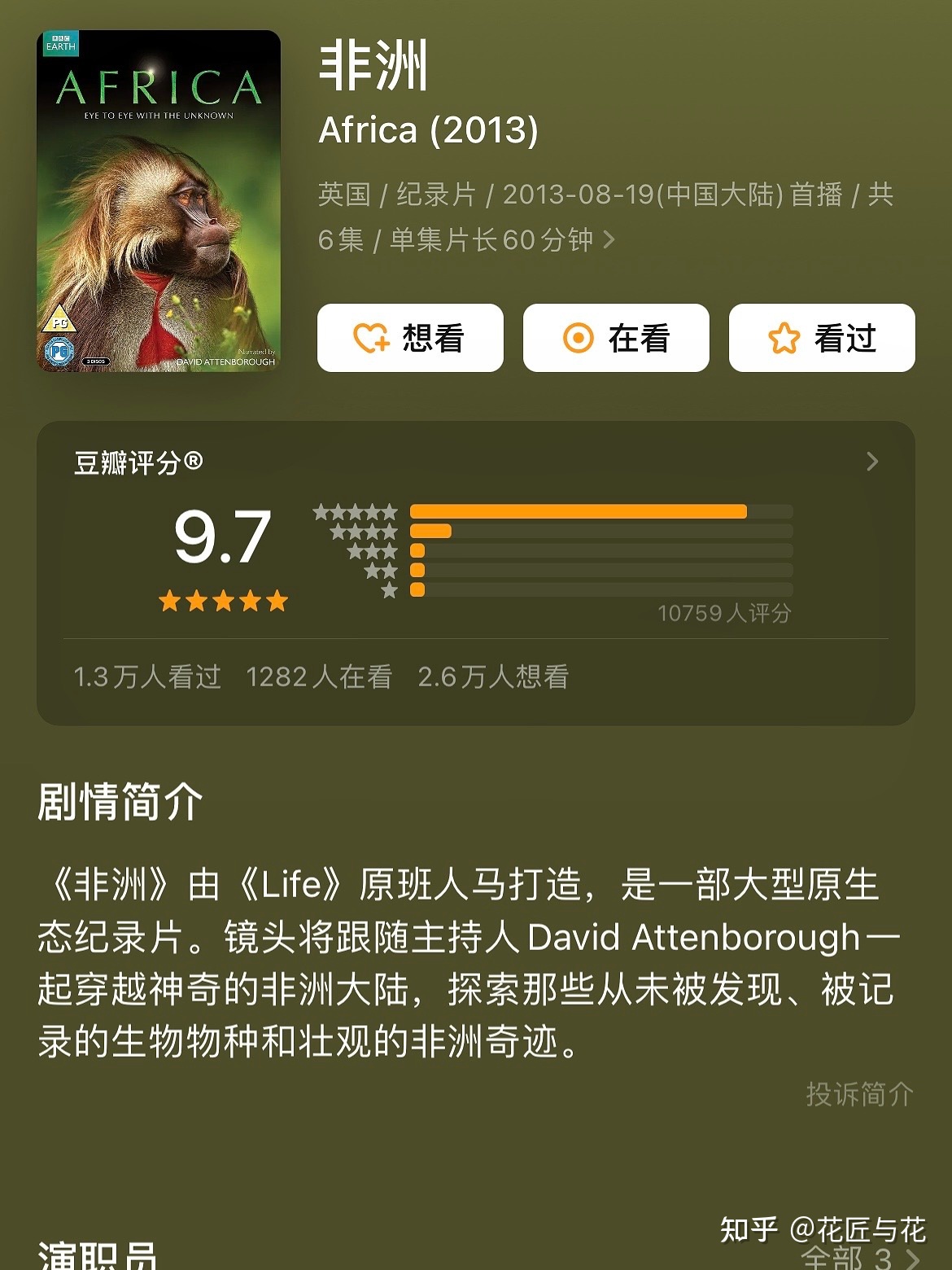The width and height of the screenshot is (952, 1270).
Task: Mark the show as 看过
Action: click(822, 338)
